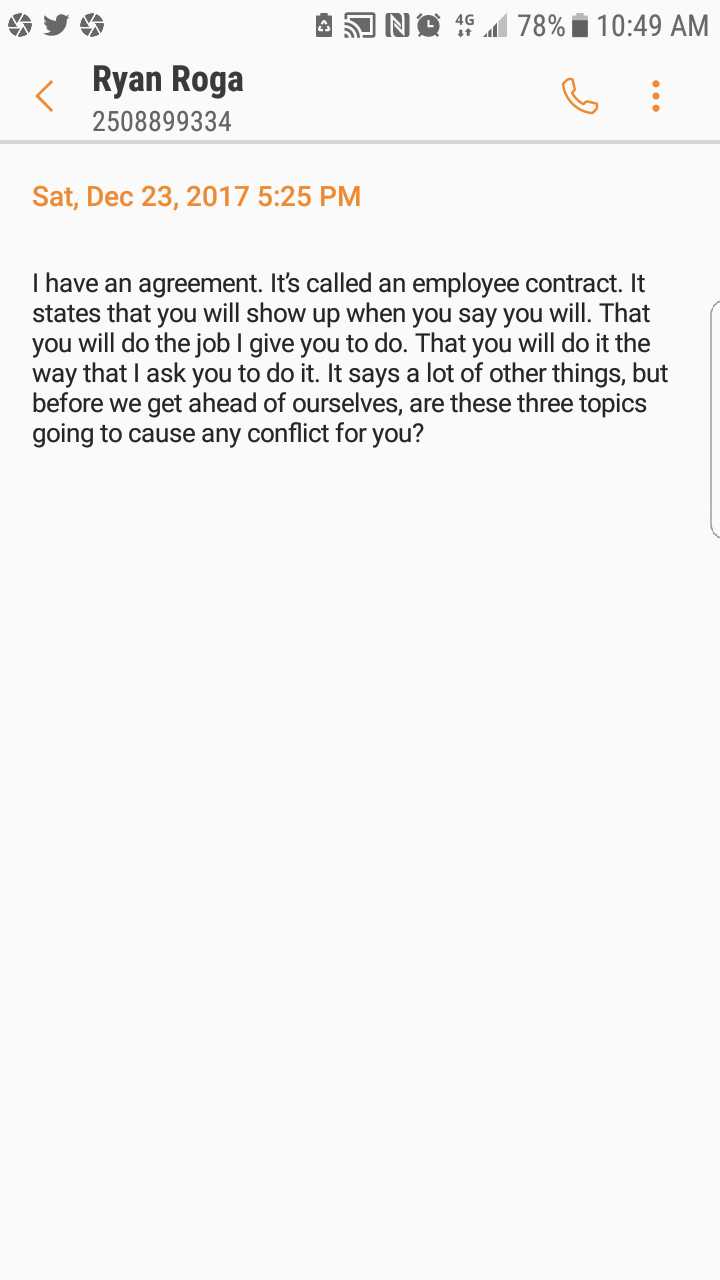The image size is (720, 1280).
Task: Open the three-dot overflow menu
Action: (656, 96)
